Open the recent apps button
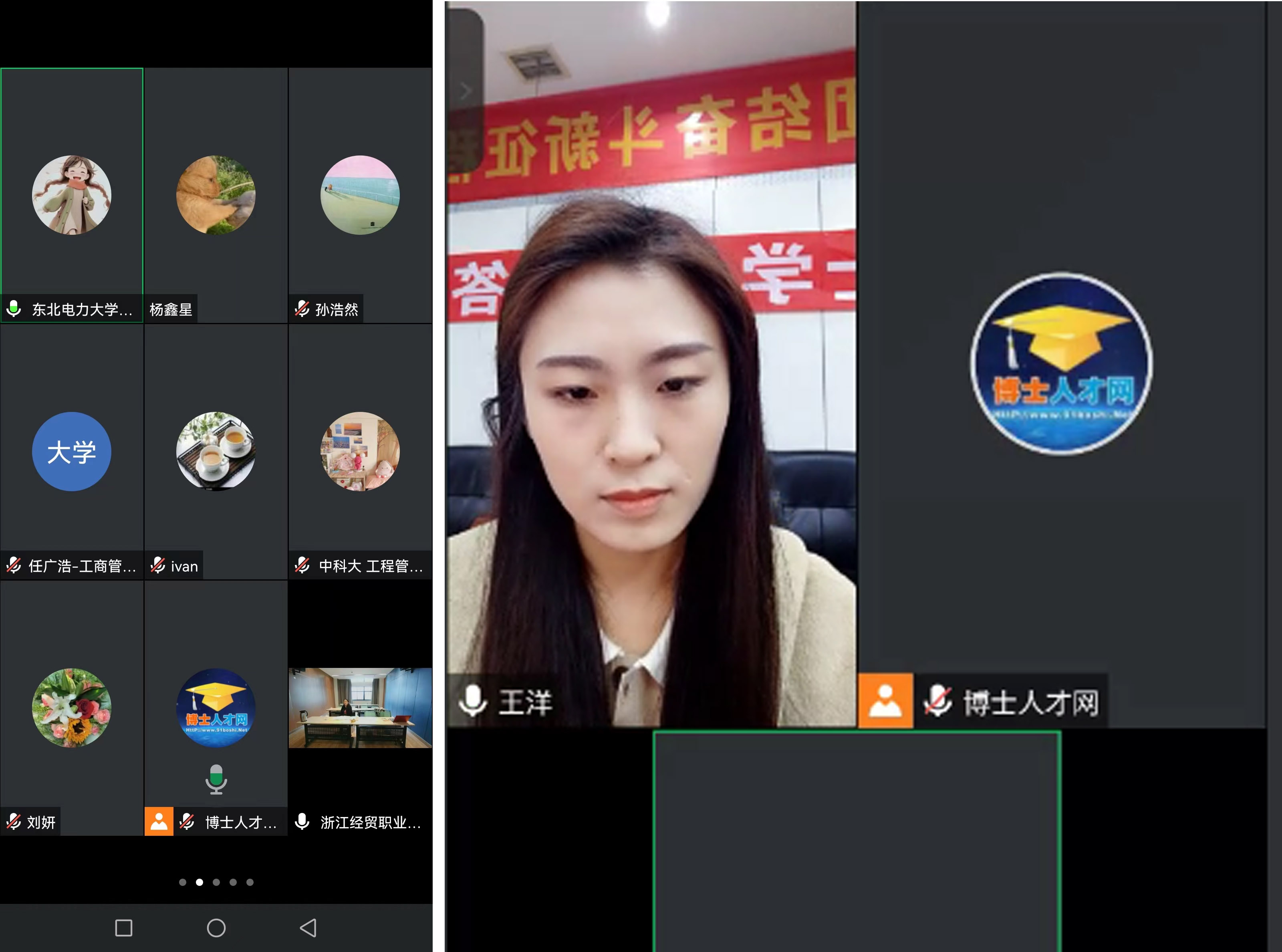 [x=124, y=928]
